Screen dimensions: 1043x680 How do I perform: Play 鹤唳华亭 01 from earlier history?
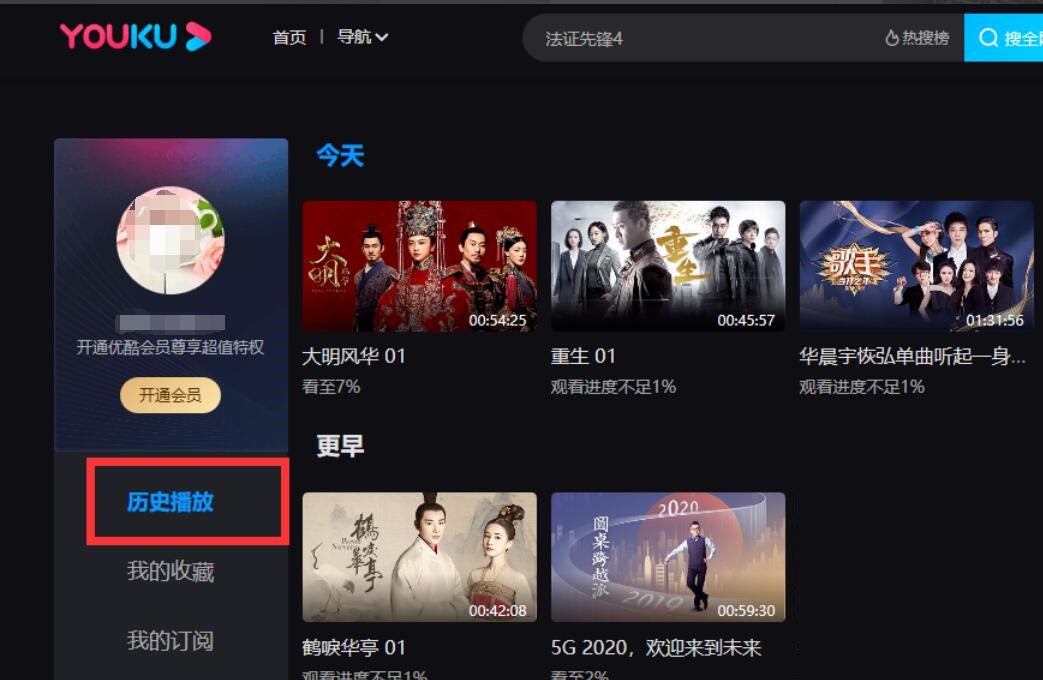point(419,557)
